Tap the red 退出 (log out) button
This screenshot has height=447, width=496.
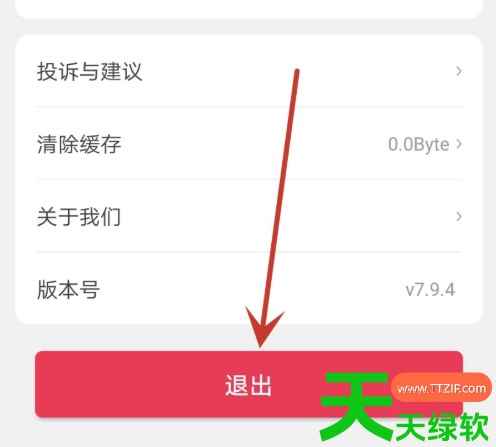coord(249,384)
